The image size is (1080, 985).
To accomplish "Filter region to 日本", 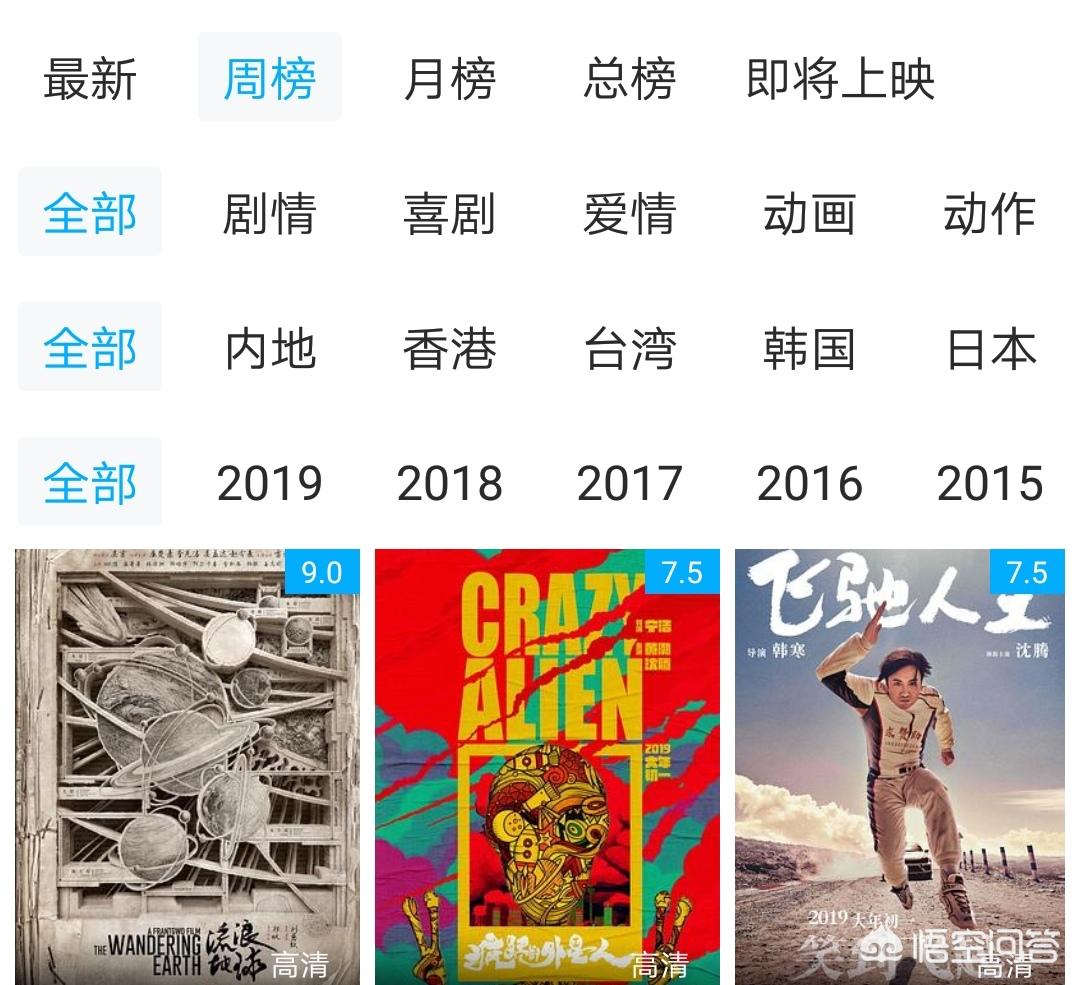I will [989, 349].
